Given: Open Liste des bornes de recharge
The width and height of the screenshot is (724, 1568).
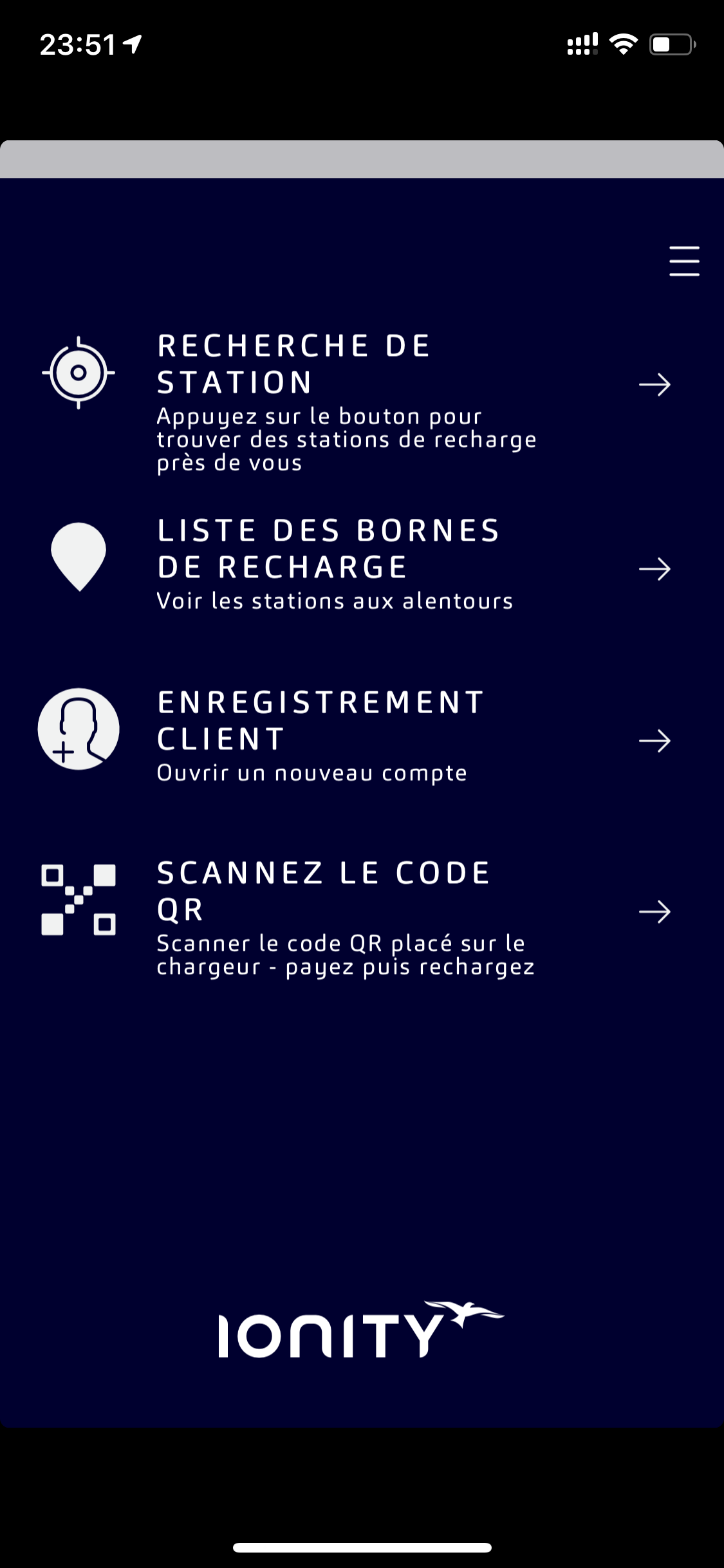Looking at the screenshot, I should point(348,564).
